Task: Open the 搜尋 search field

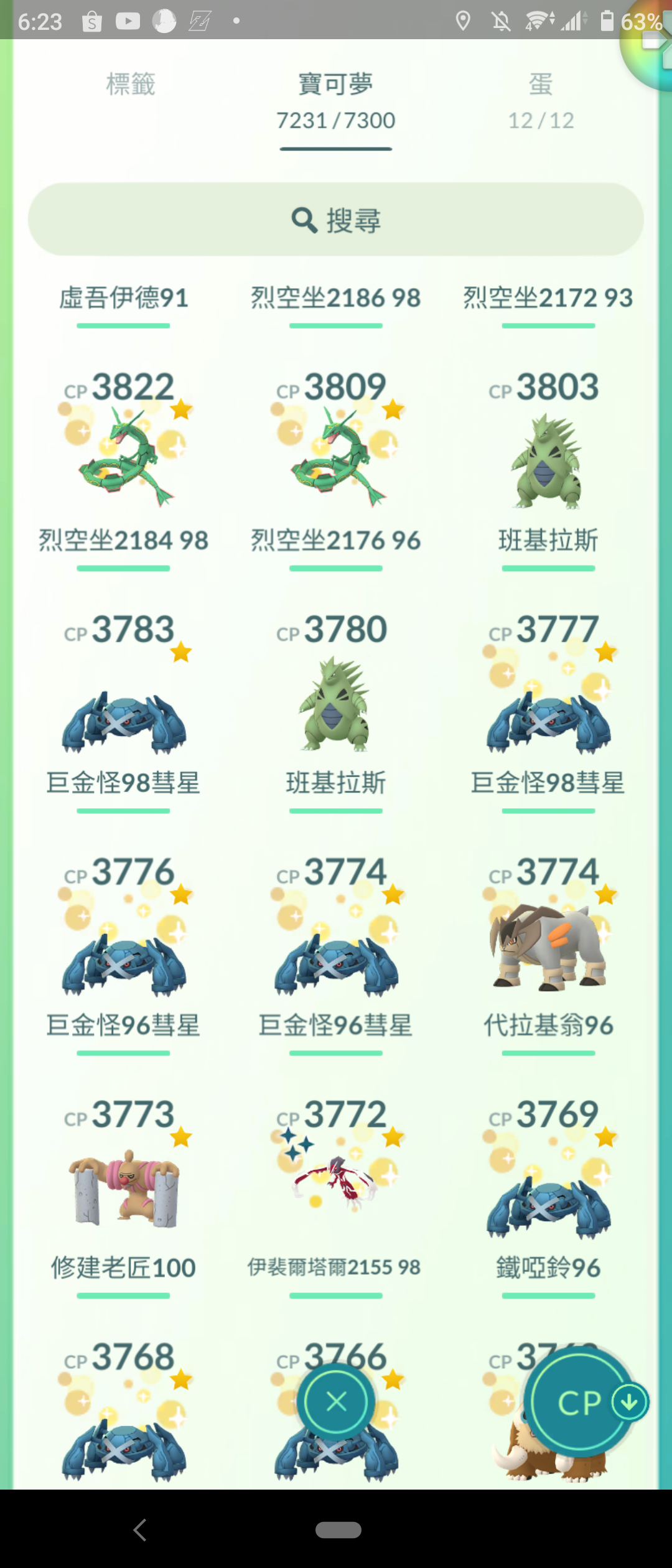Action: click(336, 220)
